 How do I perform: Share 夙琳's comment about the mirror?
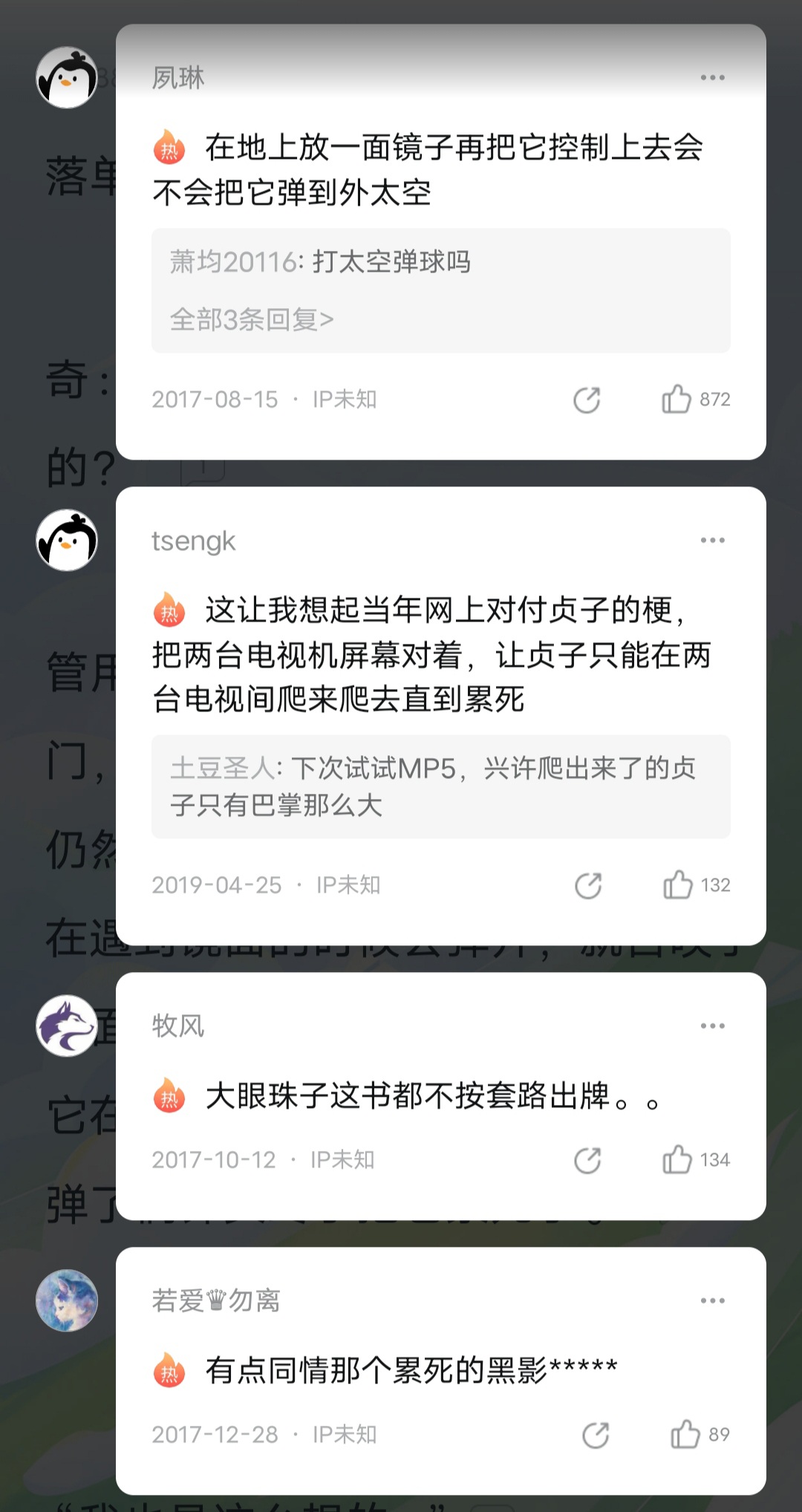coord(587,400)
